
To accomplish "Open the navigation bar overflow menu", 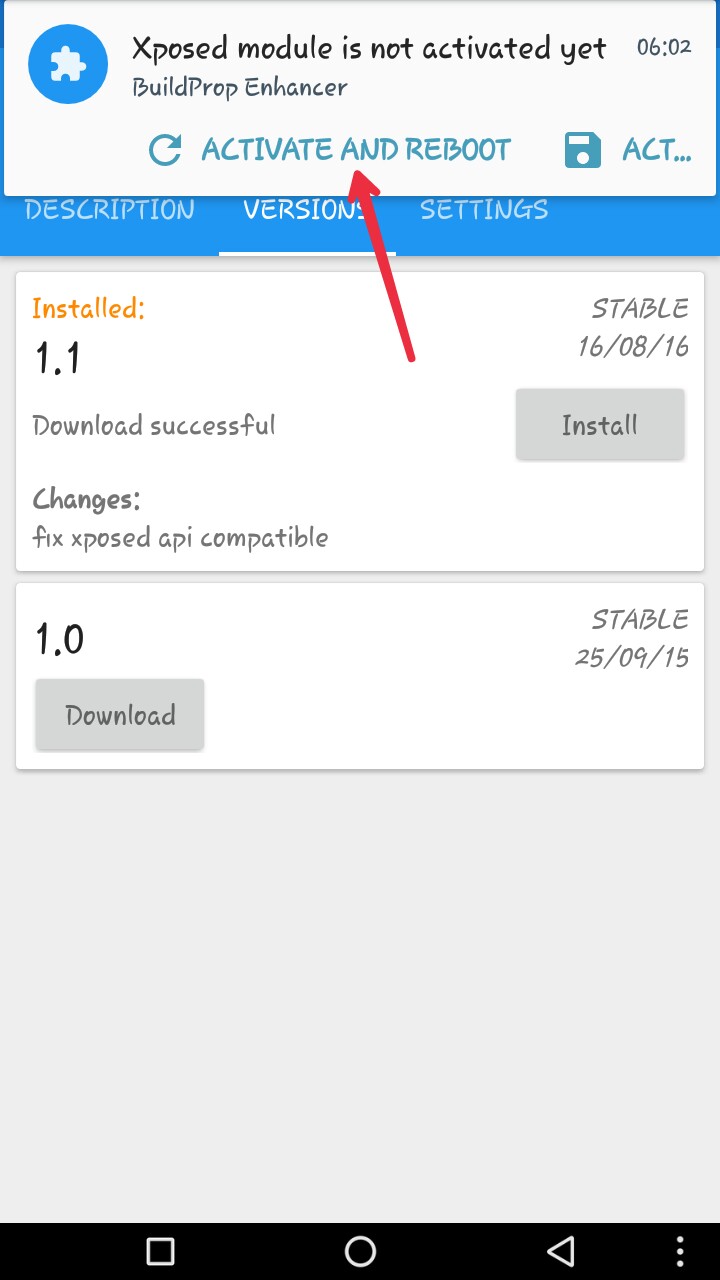I will tap(680, 1251).
